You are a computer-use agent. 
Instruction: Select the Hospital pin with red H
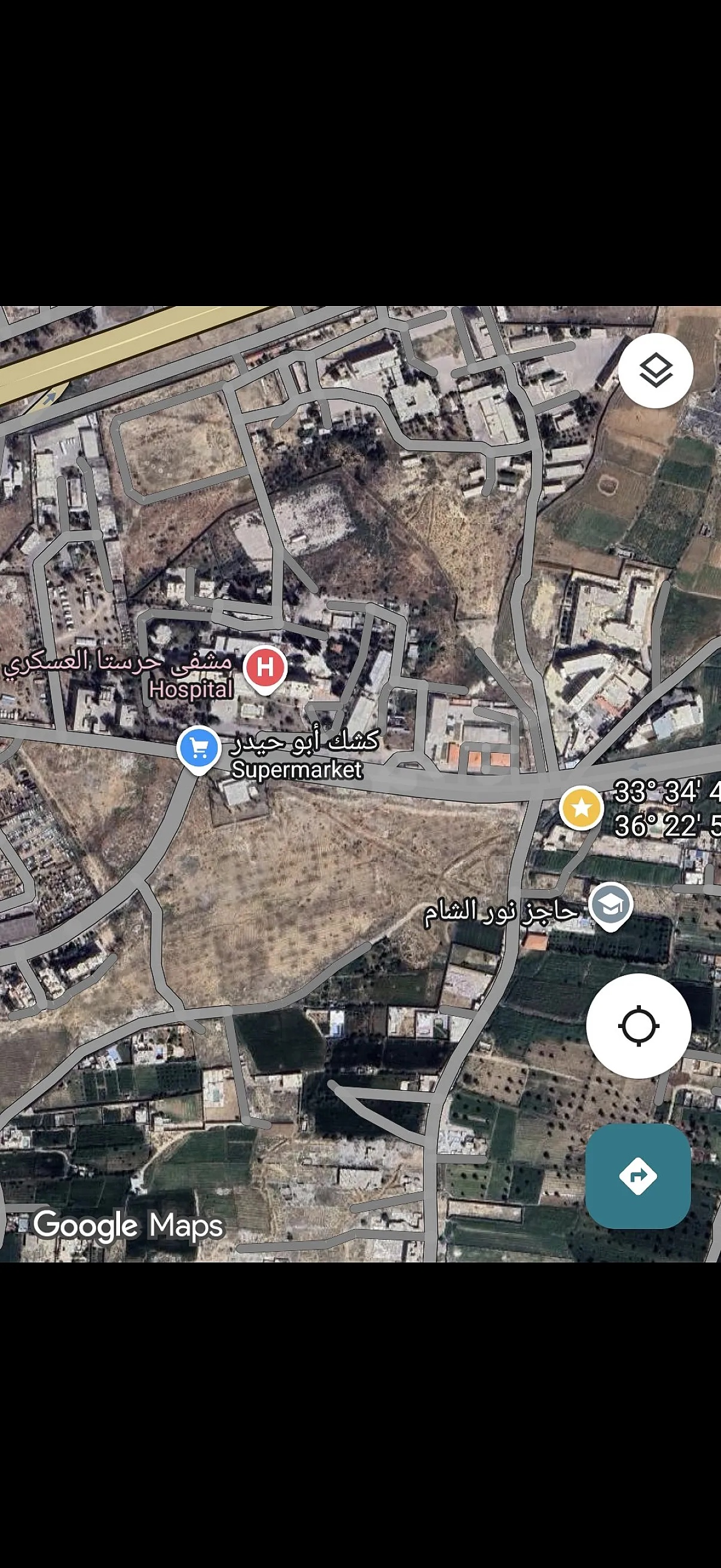tap(265, 669)
